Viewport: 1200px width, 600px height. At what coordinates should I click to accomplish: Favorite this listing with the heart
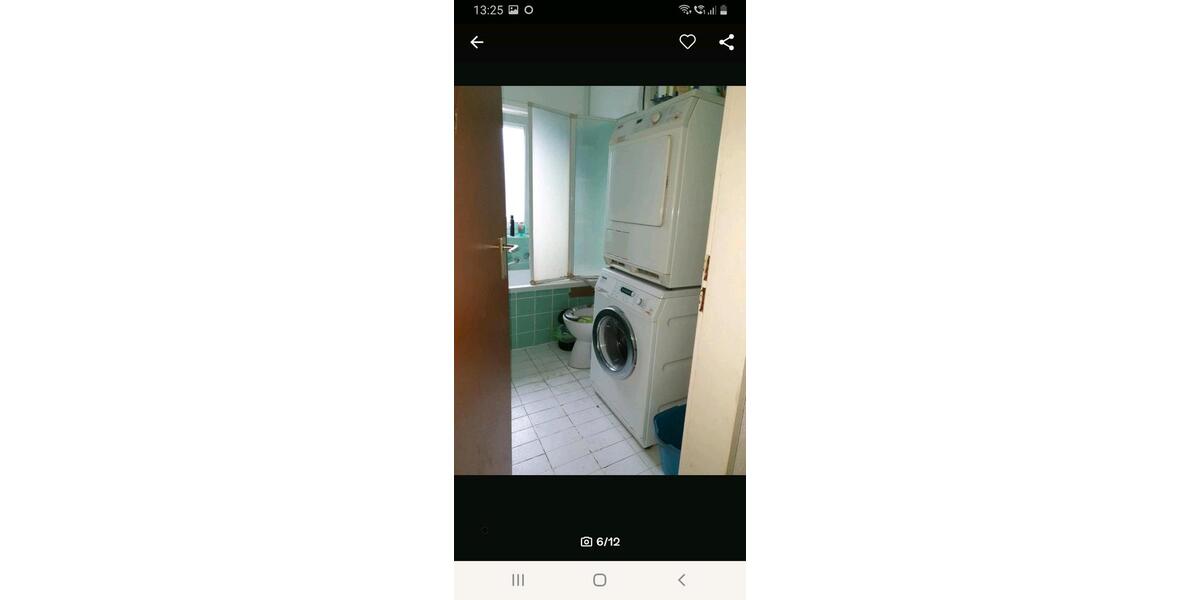[687, 42]
